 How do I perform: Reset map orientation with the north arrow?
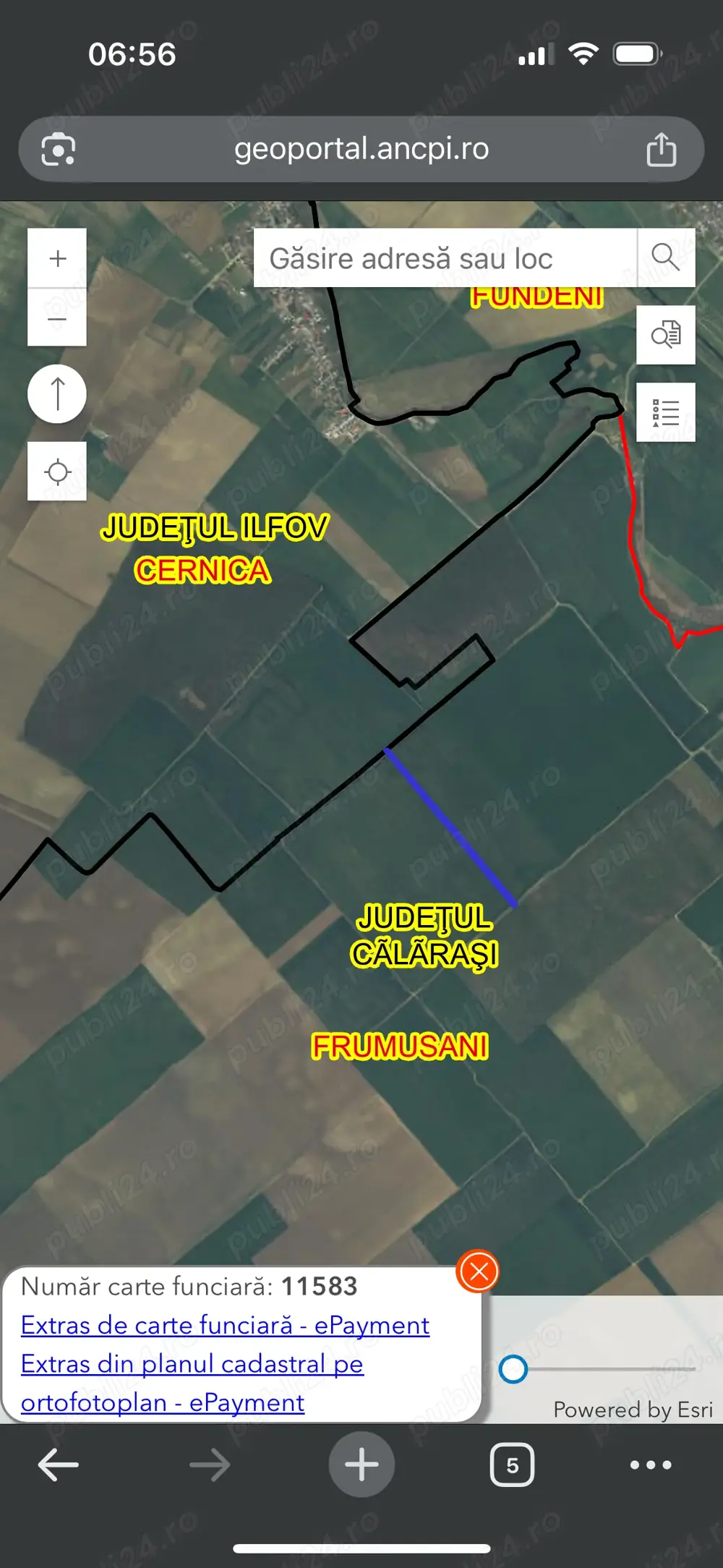pyautogui.click(x=57, y=393)
